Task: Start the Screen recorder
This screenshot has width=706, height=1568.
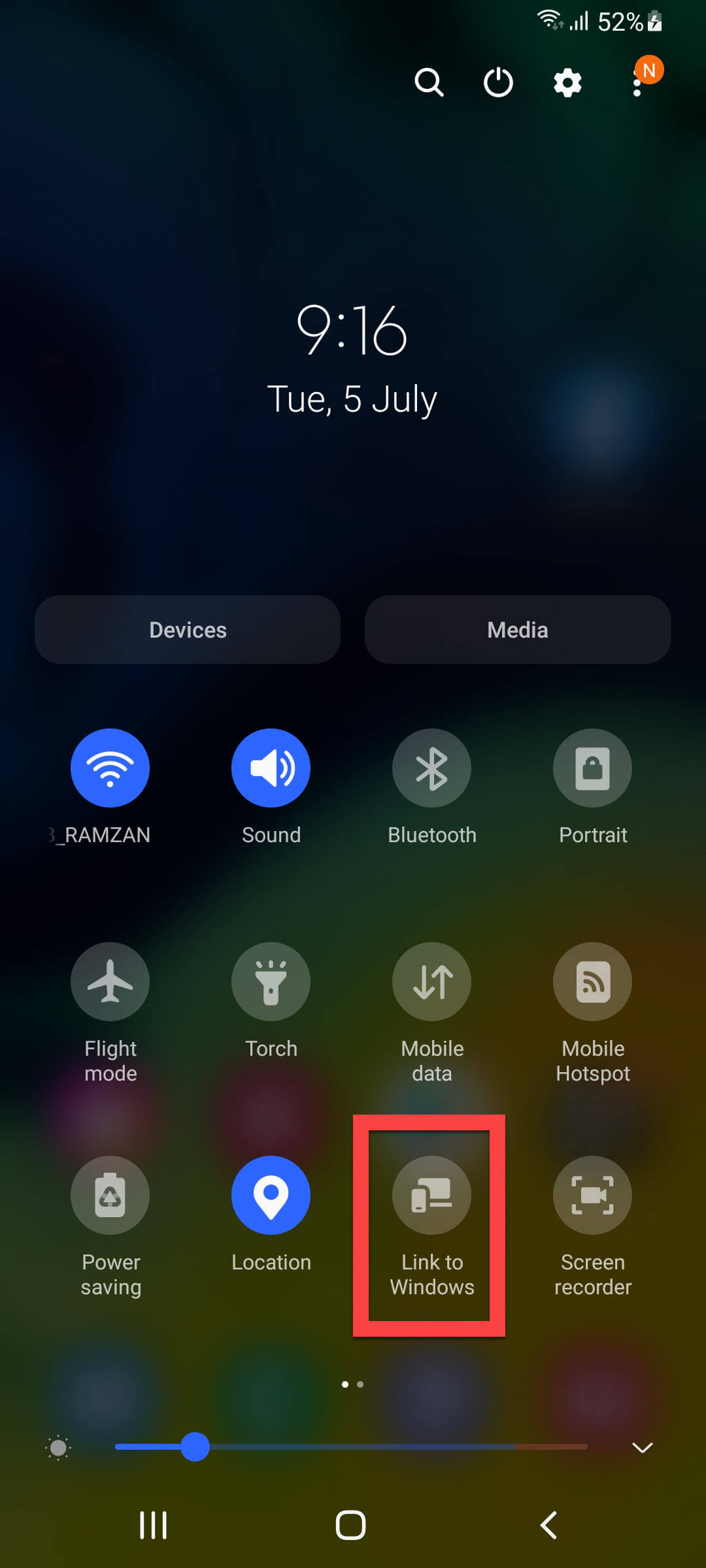Action: (x=593, y=1195)
